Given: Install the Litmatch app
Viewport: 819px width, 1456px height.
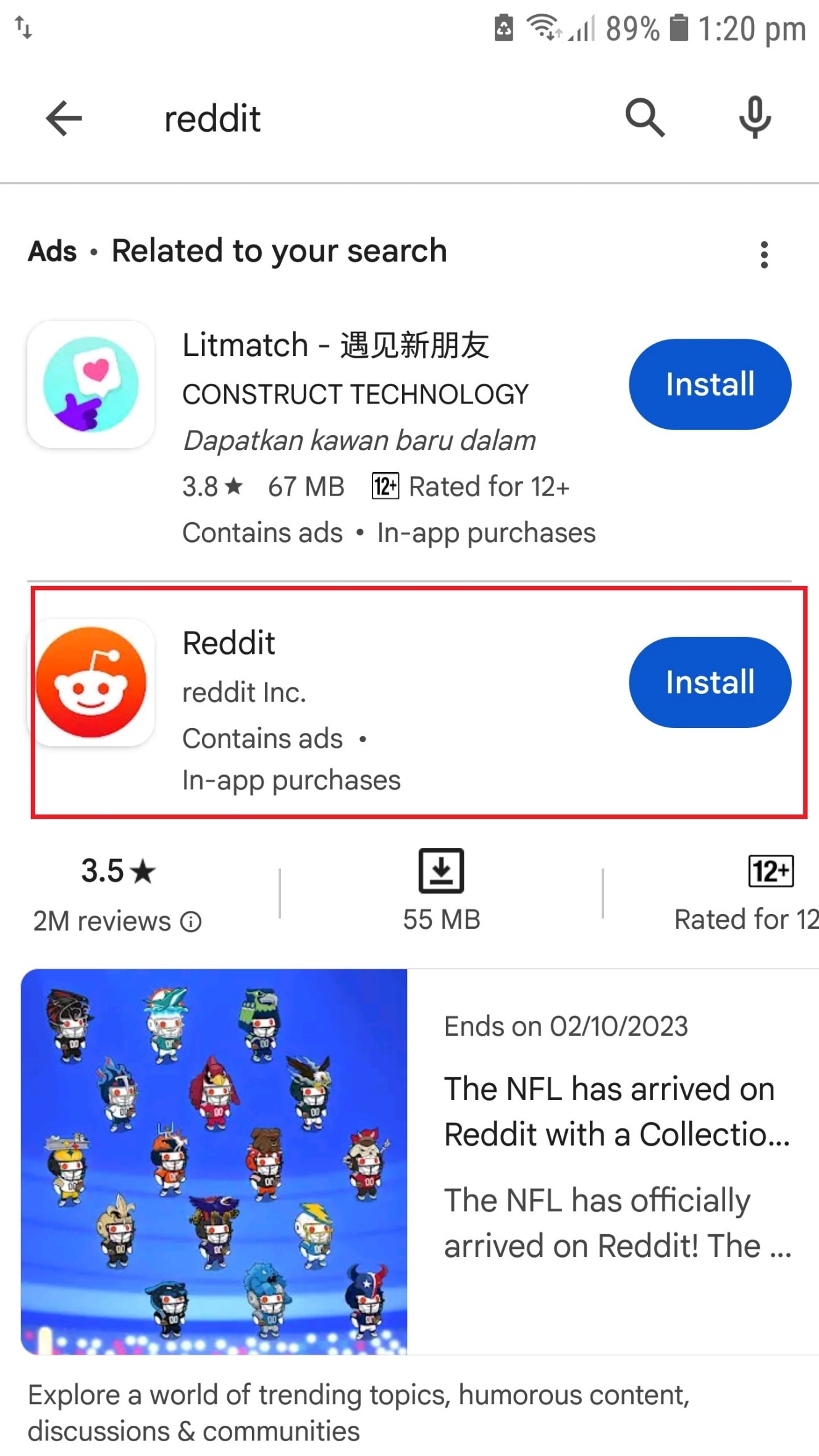Looking at the screenshot, I should [x=710, y=384].
